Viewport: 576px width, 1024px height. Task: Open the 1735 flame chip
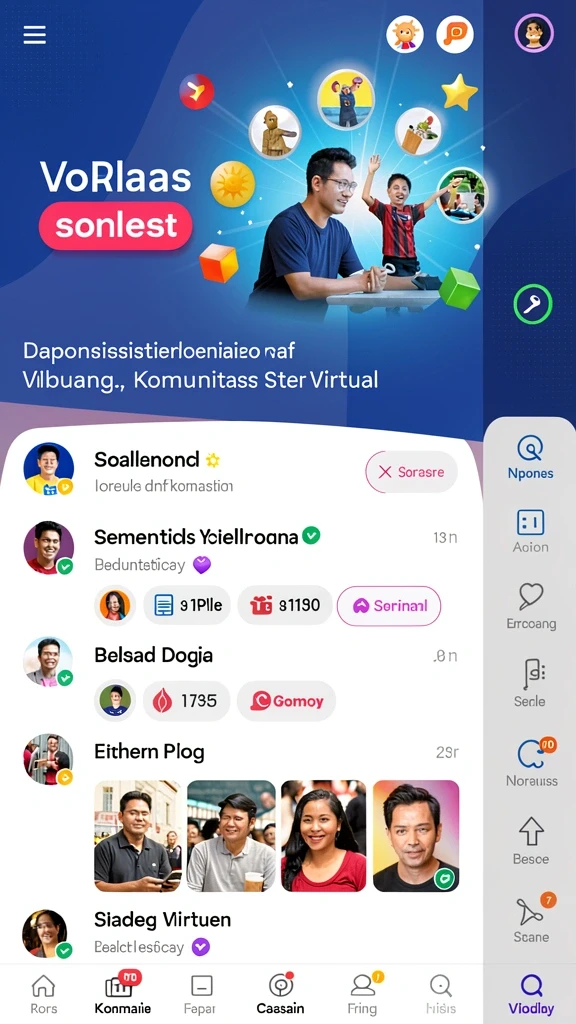coord(187,701)
